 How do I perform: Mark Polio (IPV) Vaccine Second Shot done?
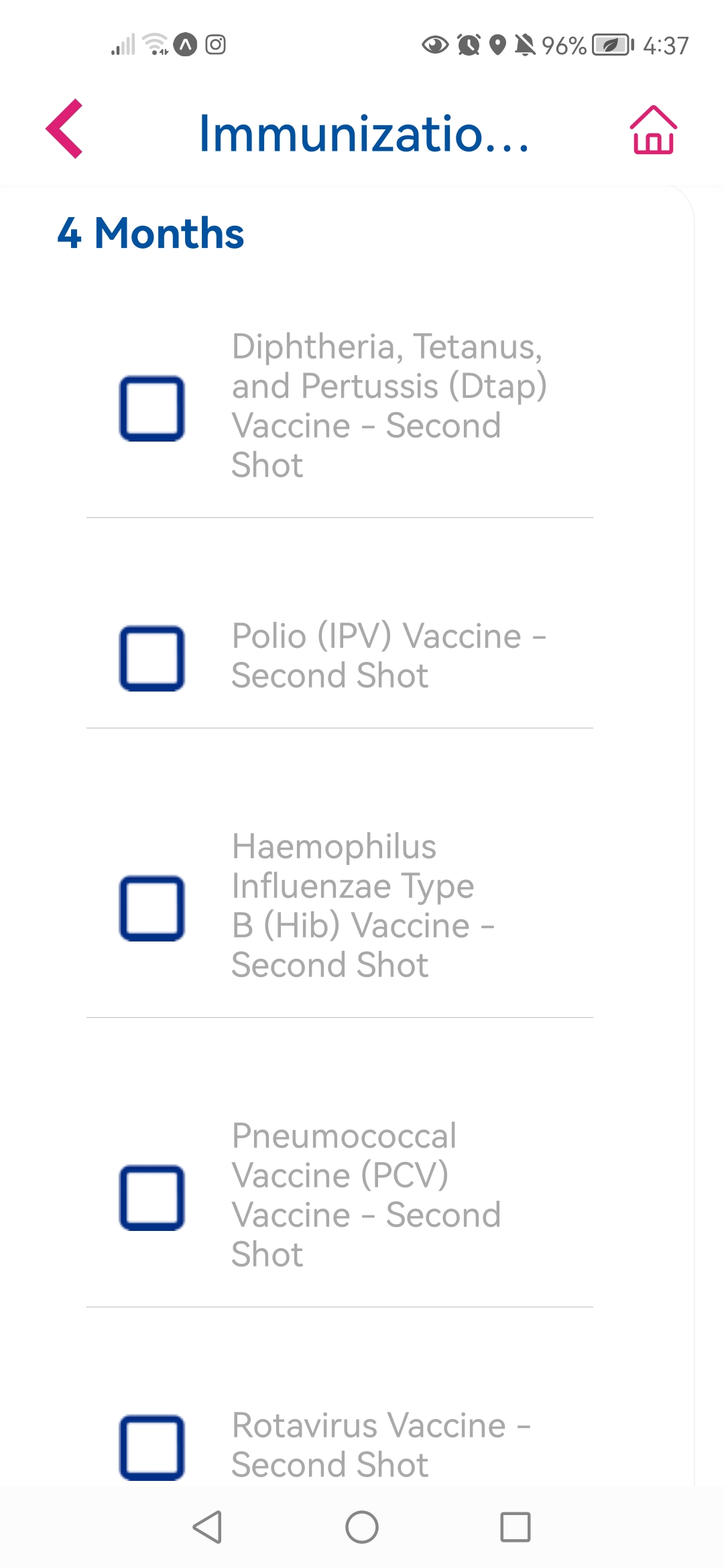(x=152, y=658)
